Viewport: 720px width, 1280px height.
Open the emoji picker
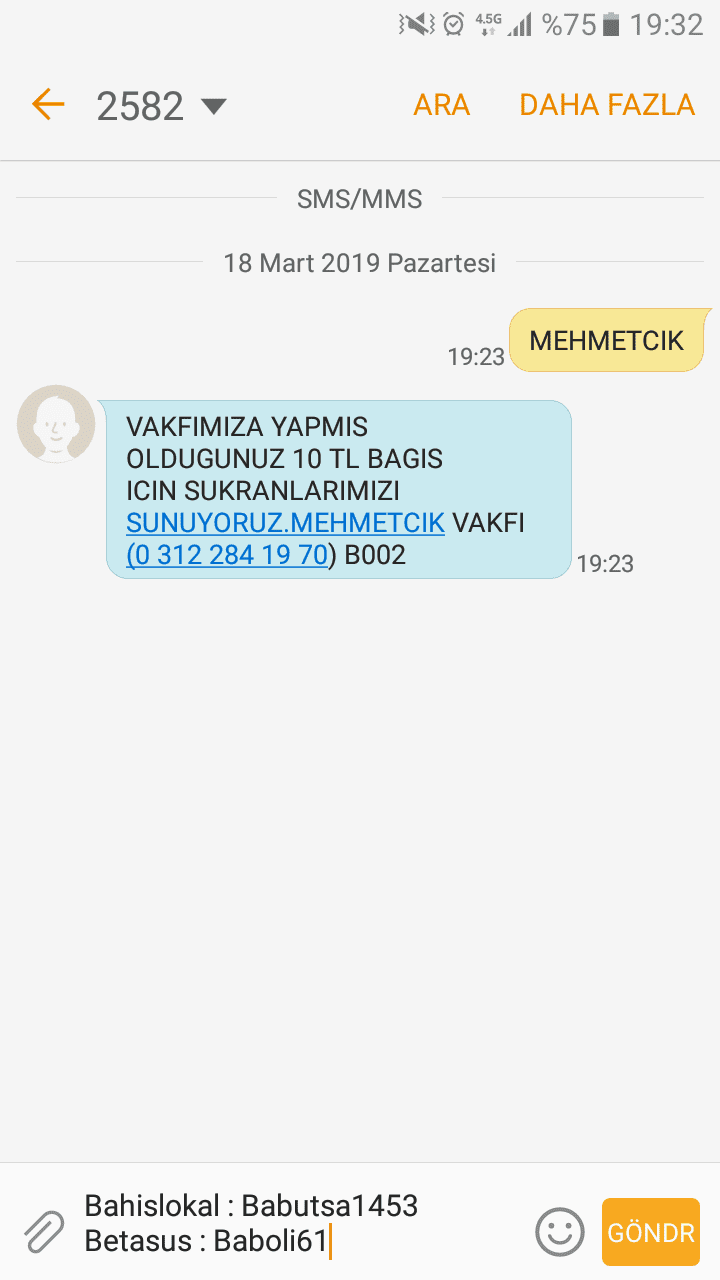pyautogui.click(x=559, y=1232)
